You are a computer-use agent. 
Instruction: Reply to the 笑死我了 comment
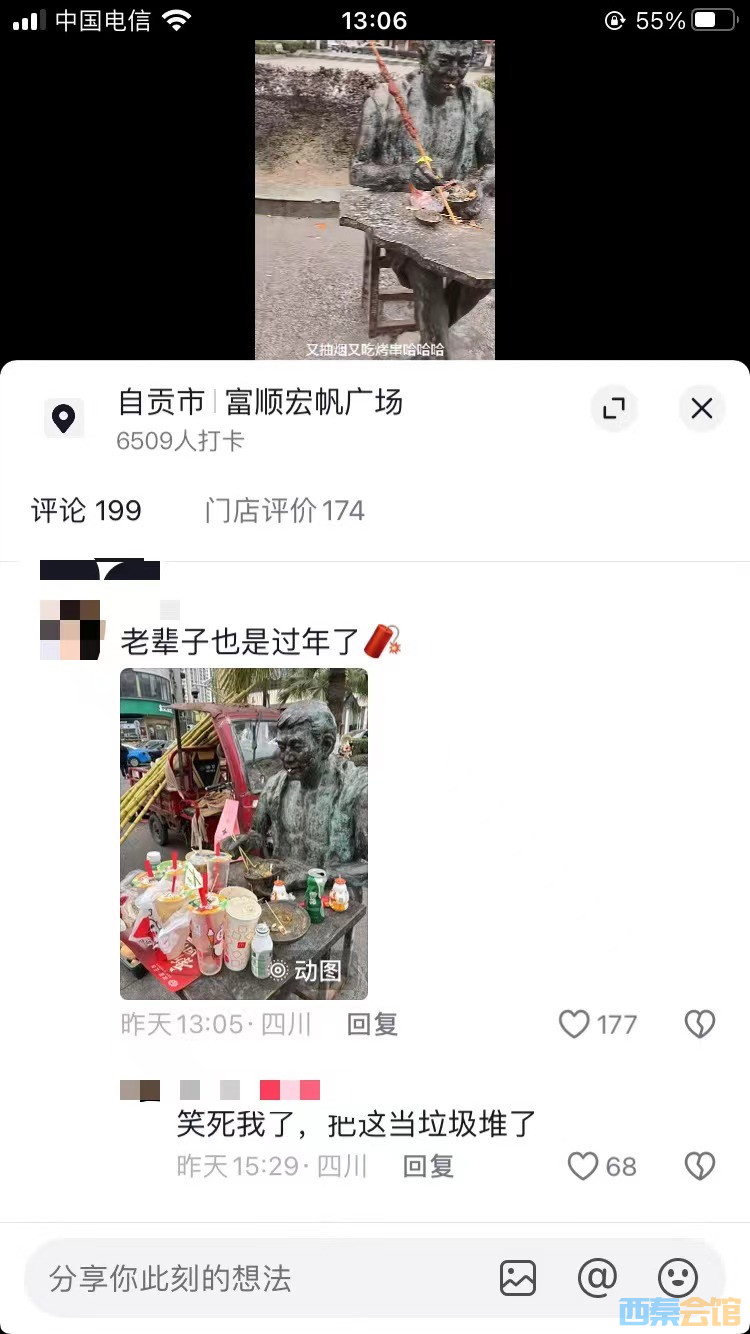point(428,1166)
